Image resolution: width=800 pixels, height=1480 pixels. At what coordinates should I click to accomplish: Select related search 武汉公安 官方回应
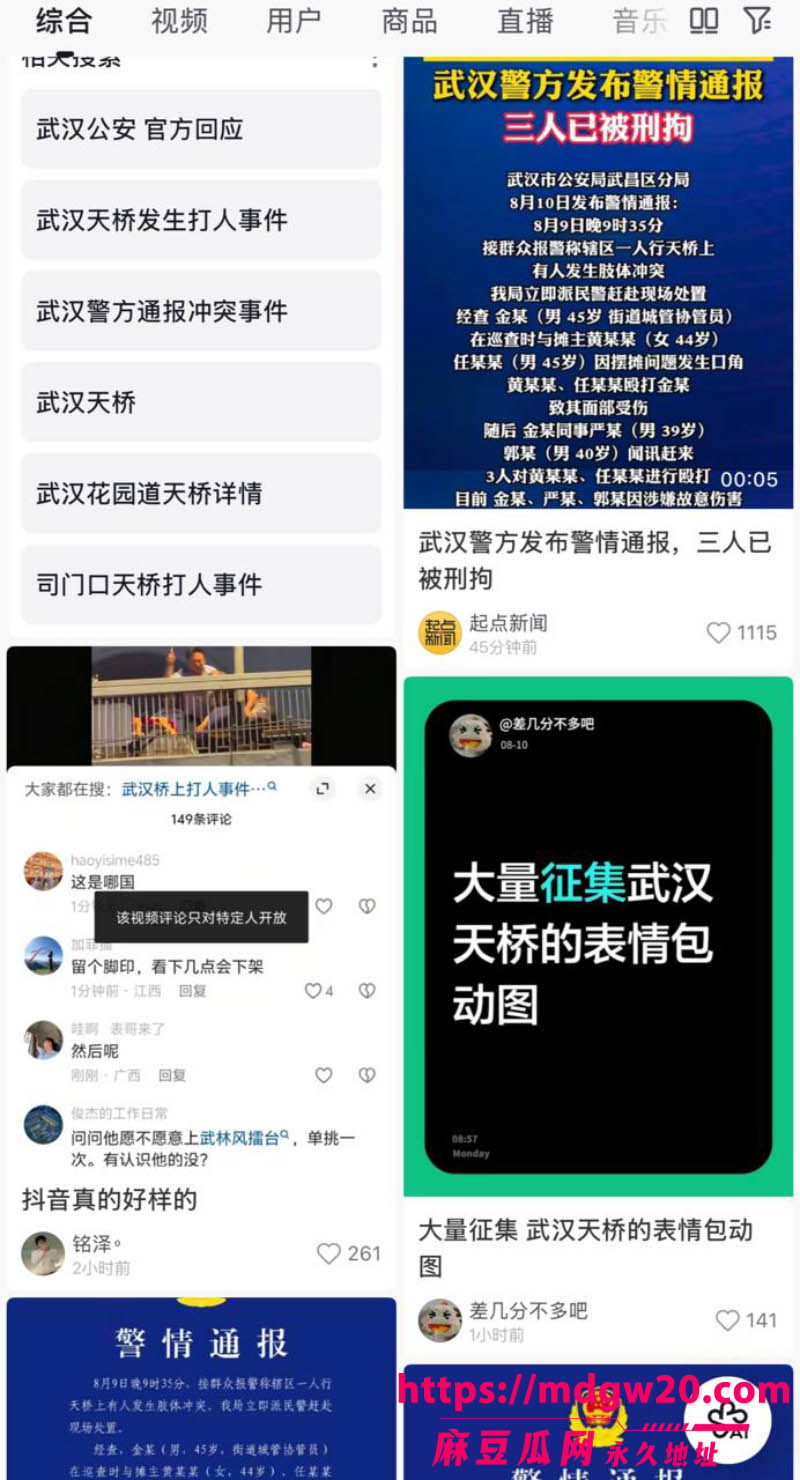tap(201, 129)
